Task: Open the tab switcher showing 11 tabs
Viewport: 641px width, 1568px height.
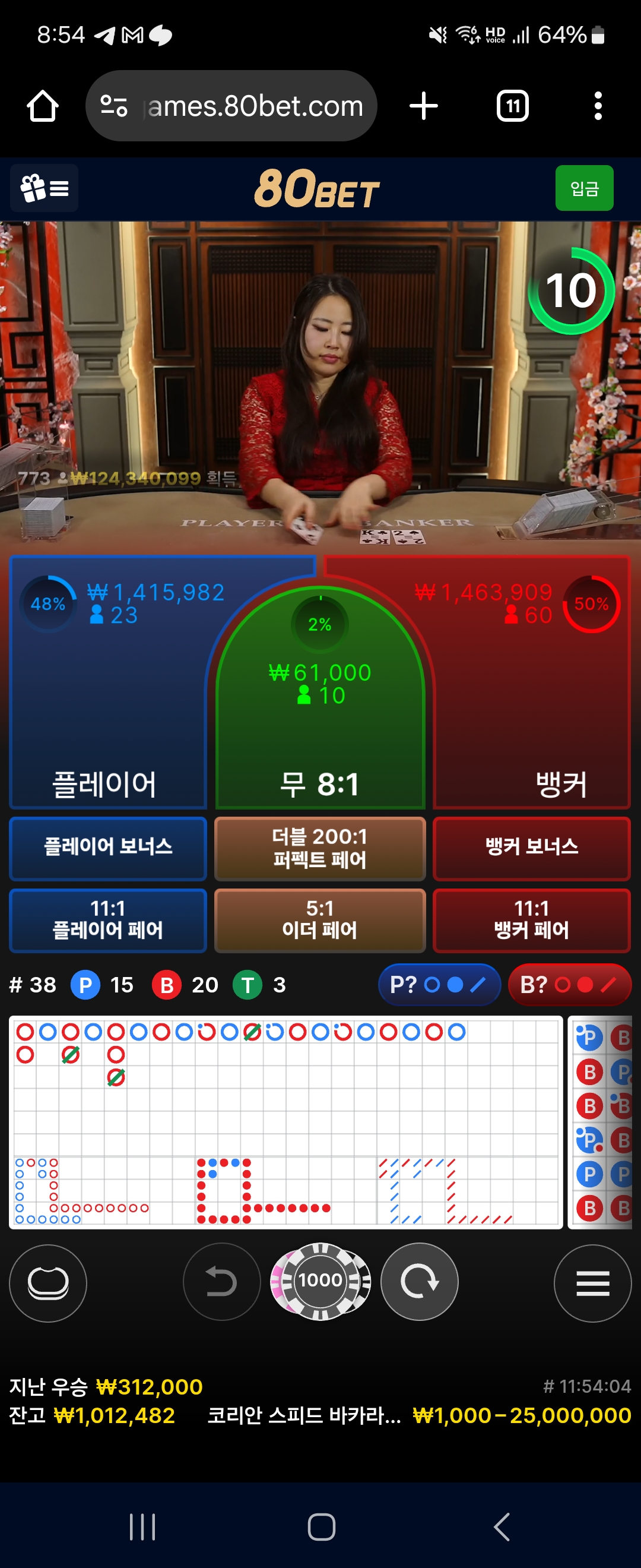Action: (512, 106)
